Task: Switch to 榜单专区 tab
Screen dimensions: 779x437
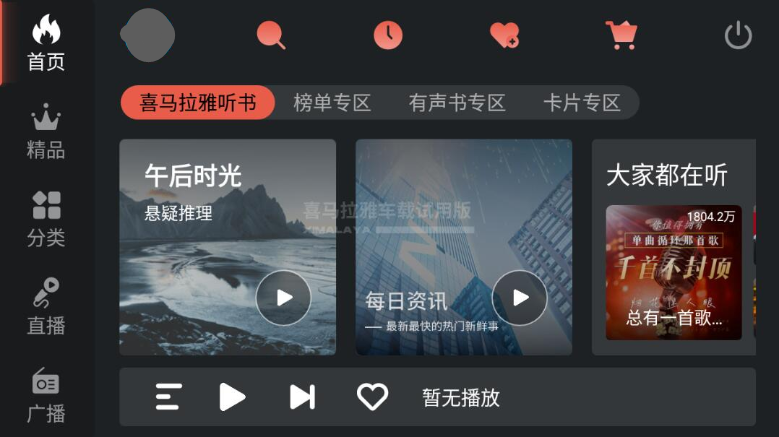Action: tap(332, 102)
